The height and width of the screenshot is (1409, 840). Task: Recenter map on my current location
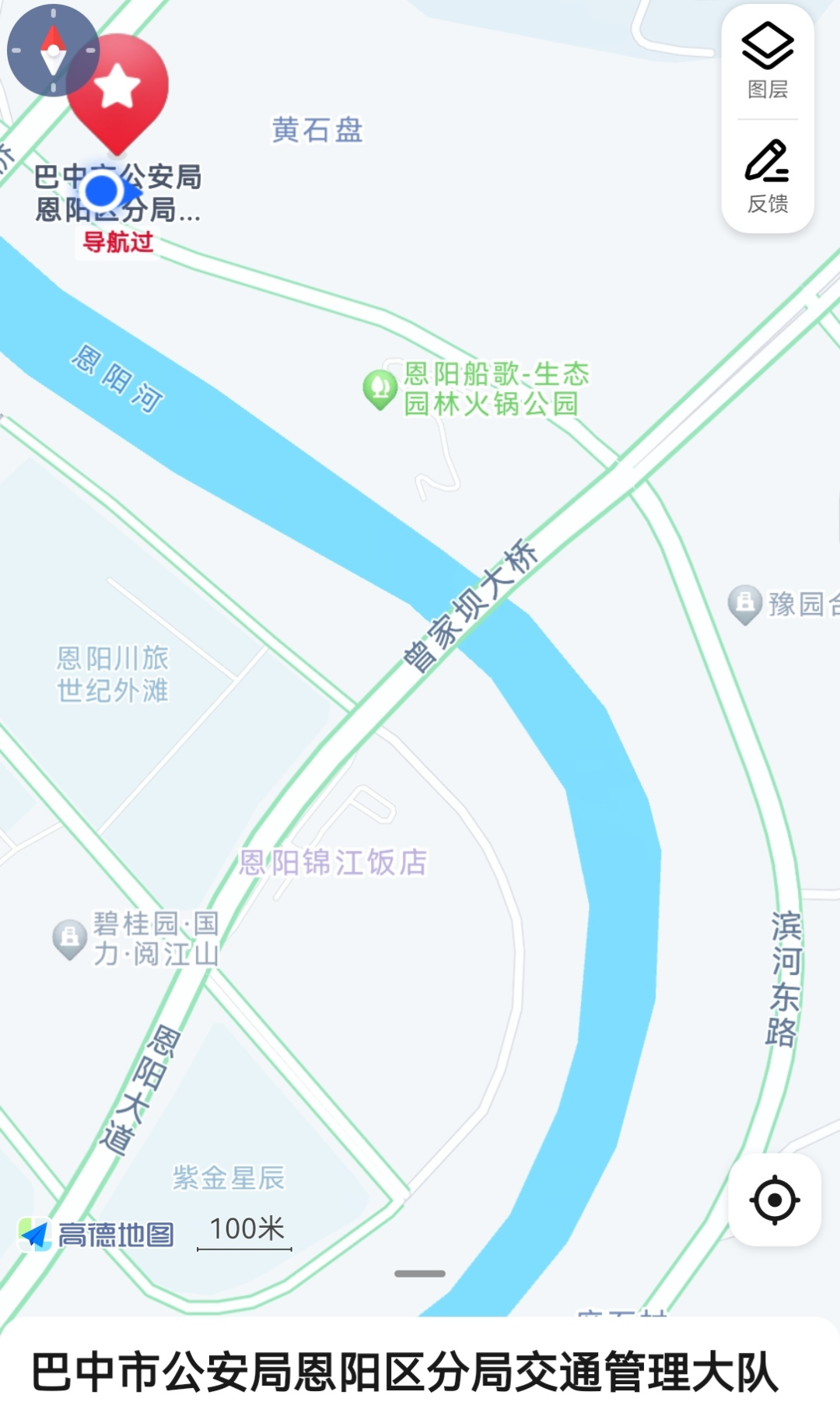[x=775, y=1200]
